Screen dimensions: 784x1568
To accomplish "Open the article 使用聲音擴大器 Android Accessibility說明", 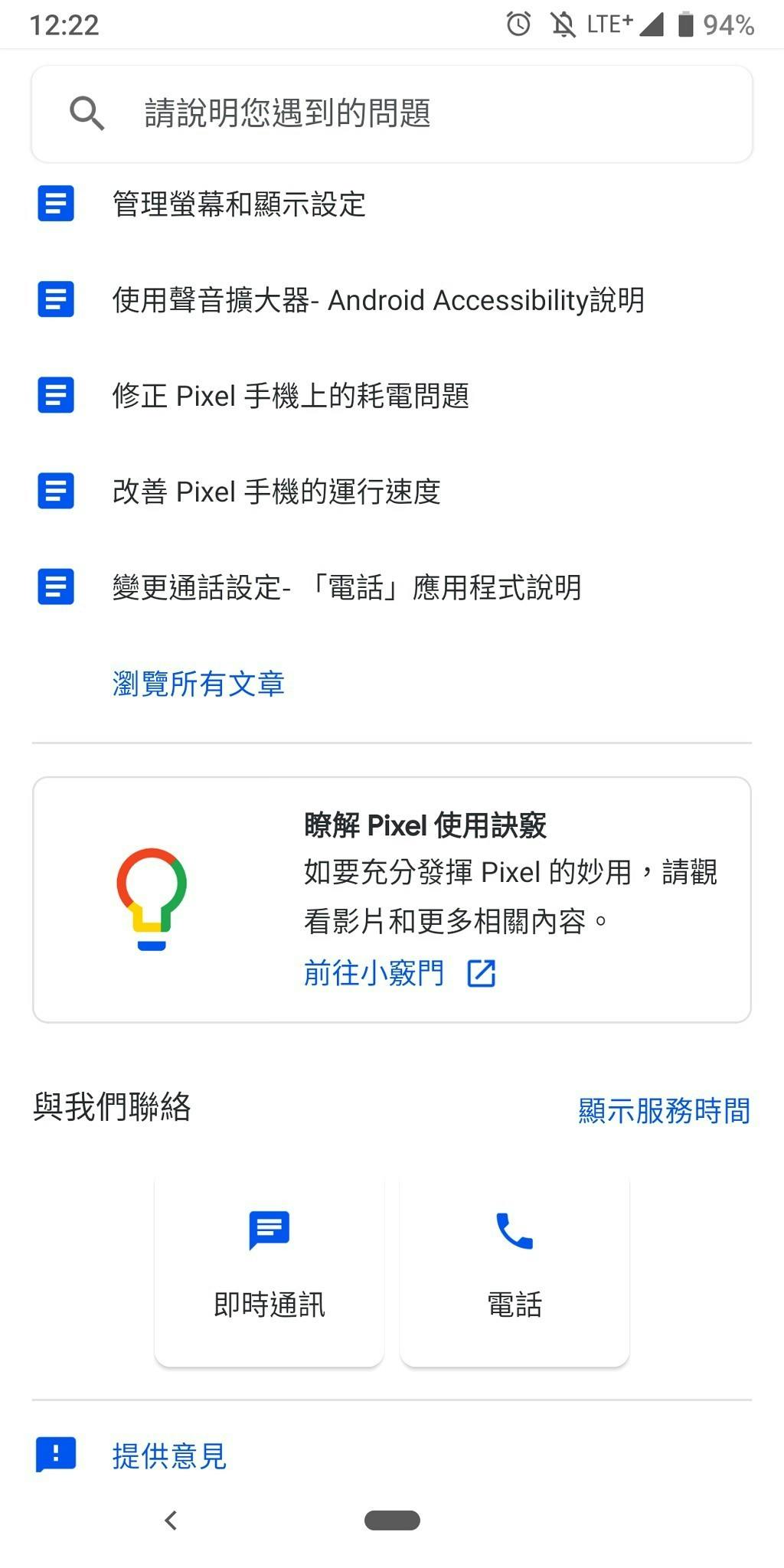I will point(378,300).
